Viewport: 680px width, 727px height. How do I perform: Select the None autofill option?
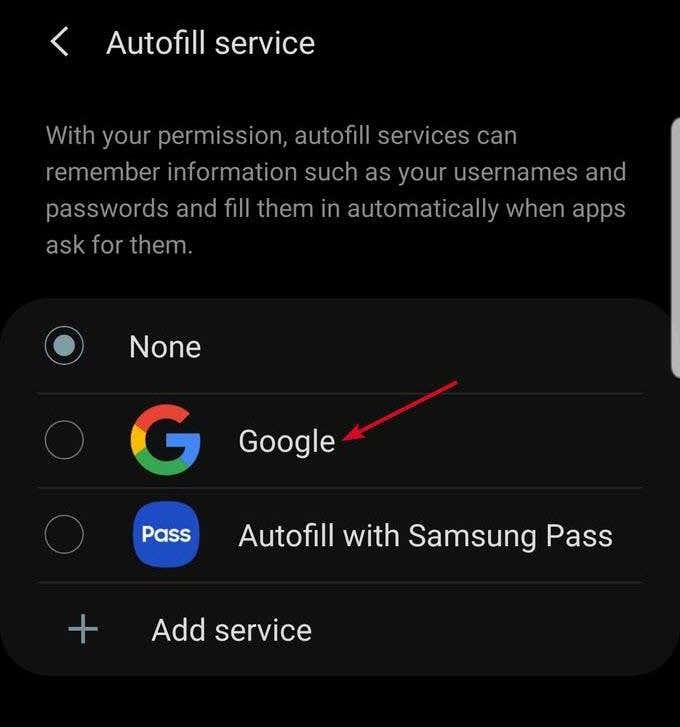tap(65, 347)
